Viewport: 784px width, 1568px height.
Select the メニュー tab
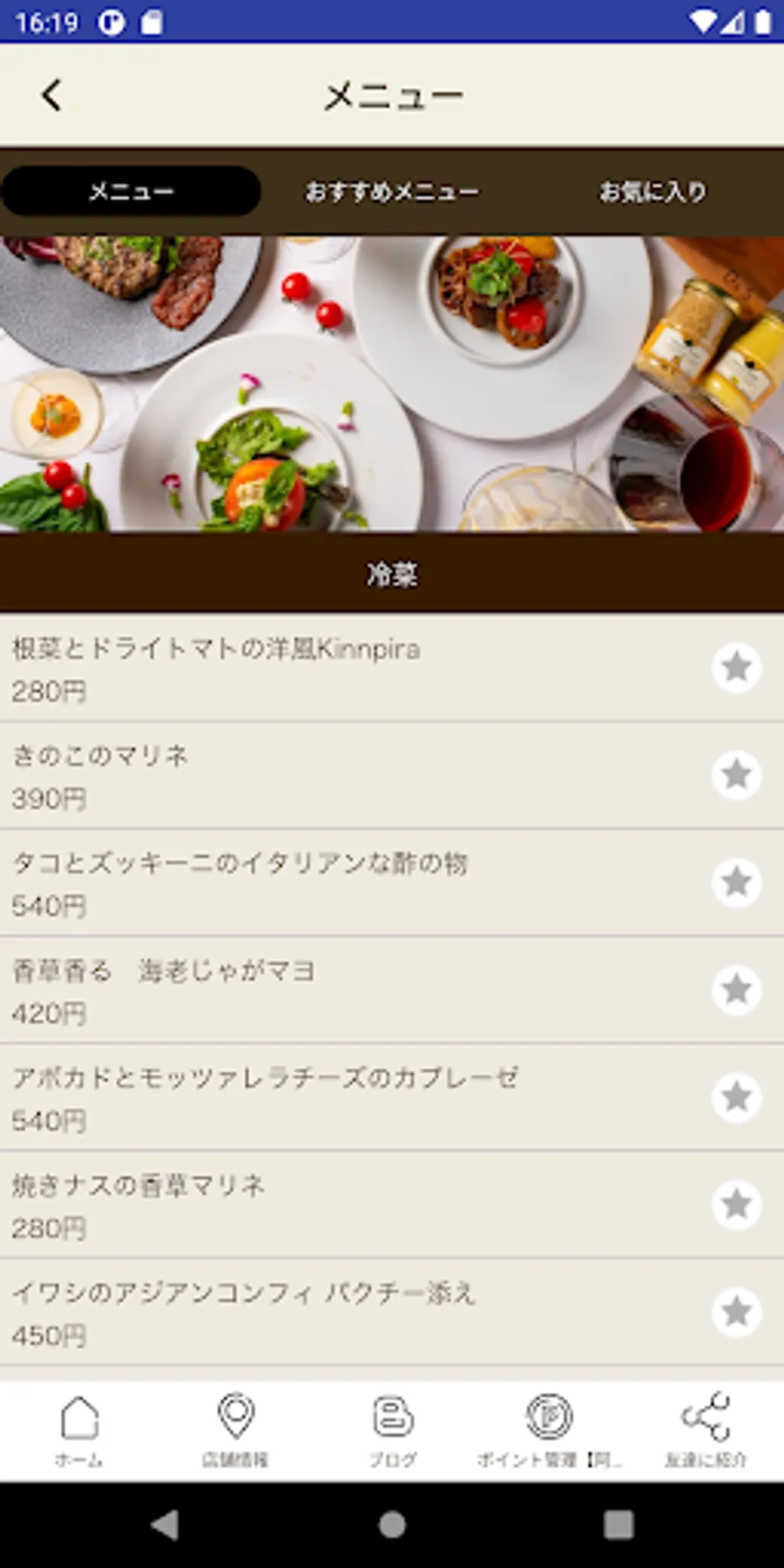coord(132,192)
